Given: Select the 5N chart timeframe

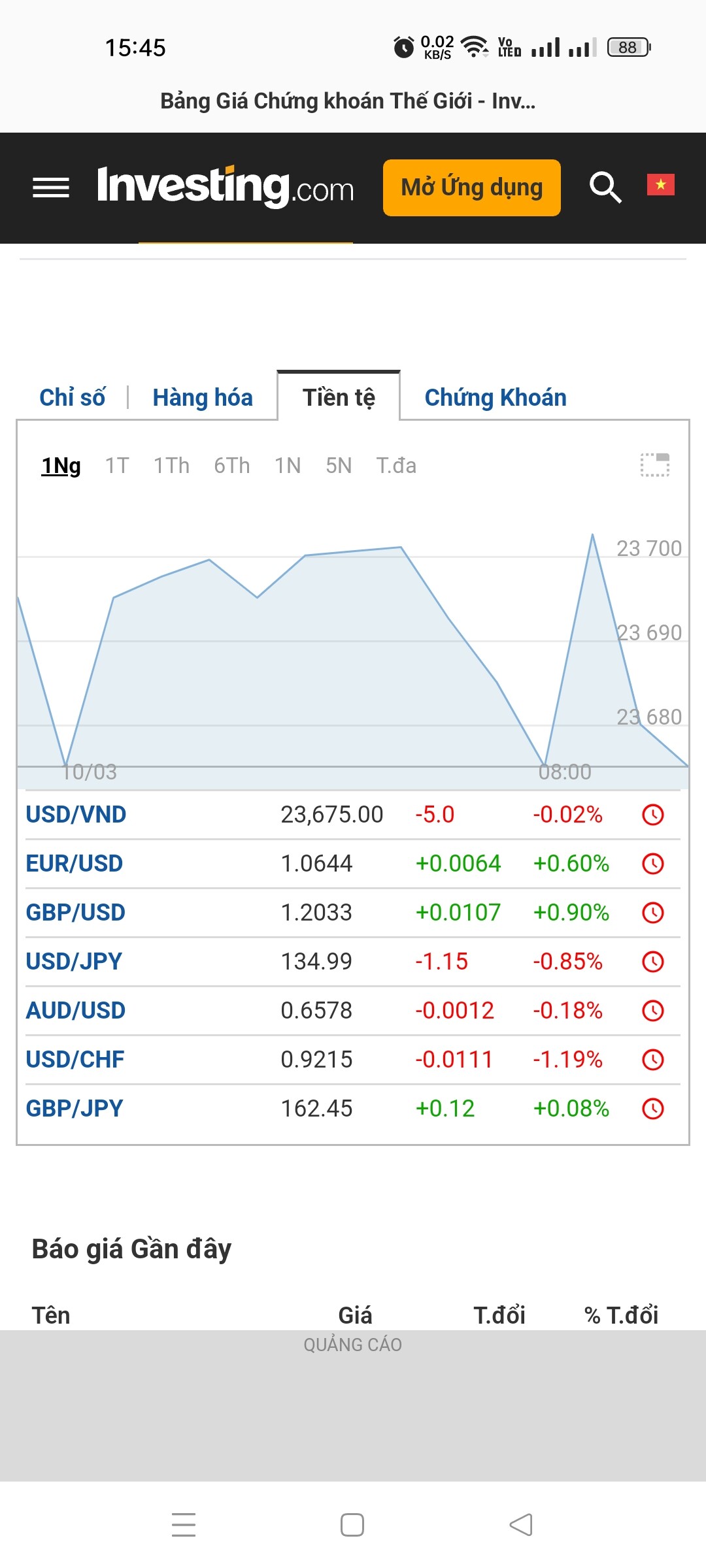Looking at the screenshot, I should coord(339,465).
